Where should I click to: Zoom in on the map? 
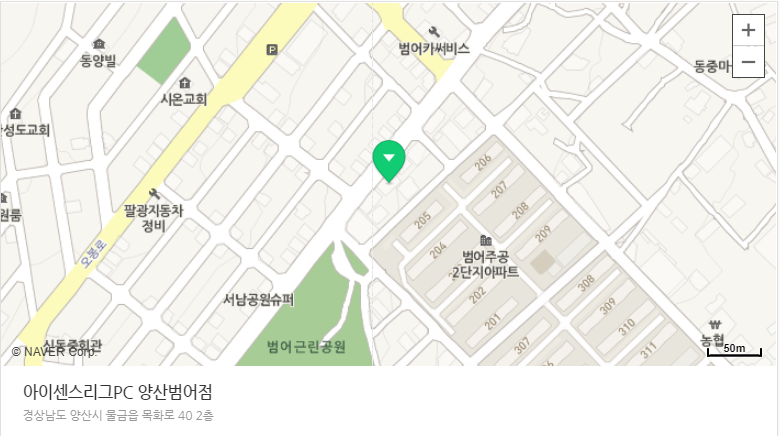[748, 30]
